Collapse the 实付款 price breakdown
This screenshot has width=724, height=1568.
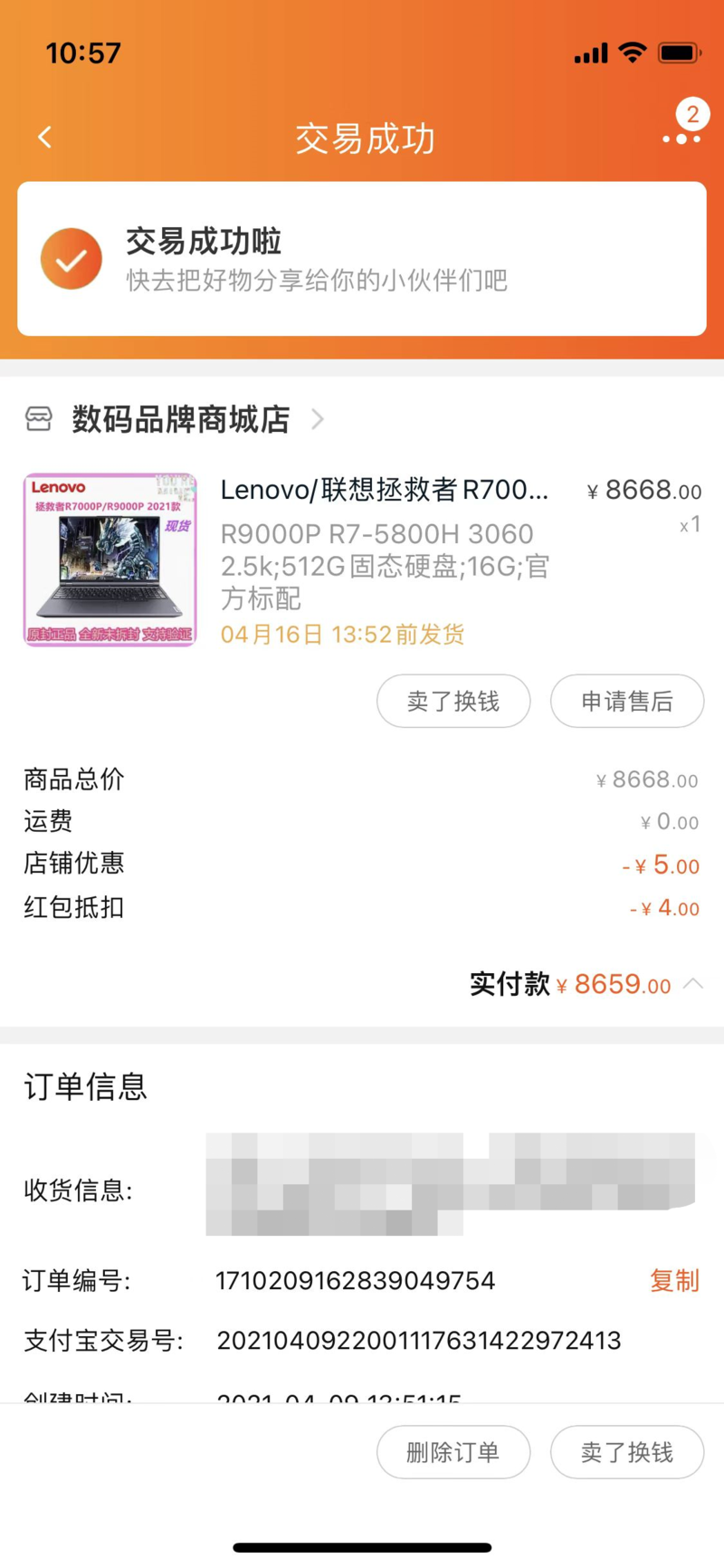click(x=693, y=984)
